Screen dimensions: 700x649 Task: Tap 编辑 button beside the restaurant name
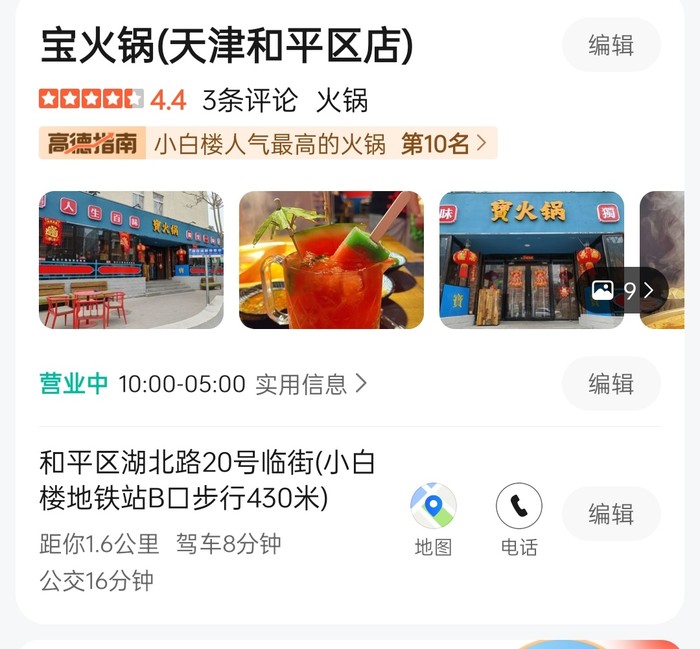click(x=611, y=45)
